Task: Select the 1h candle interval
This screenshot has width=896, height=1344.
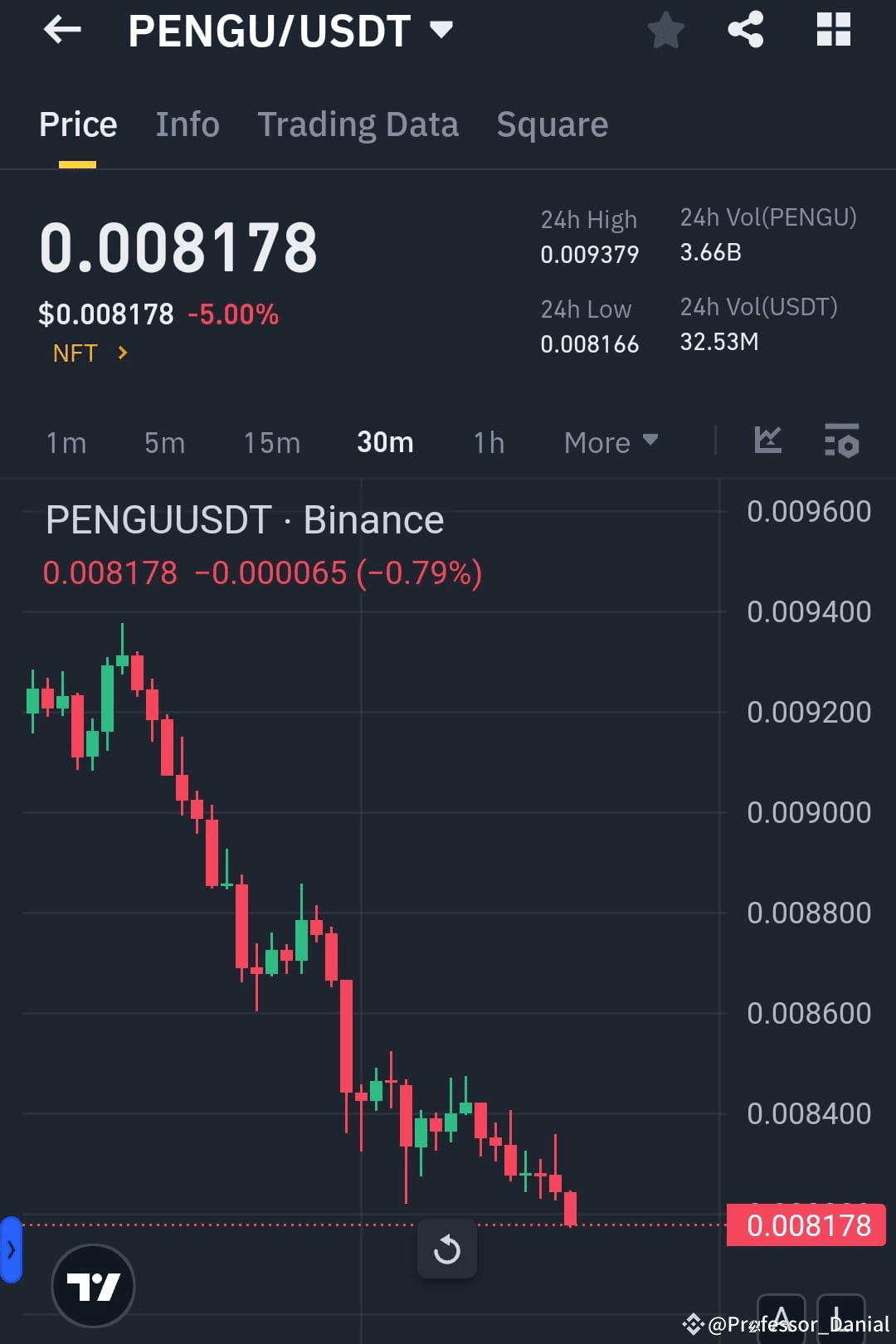Action: pos(488,442)
